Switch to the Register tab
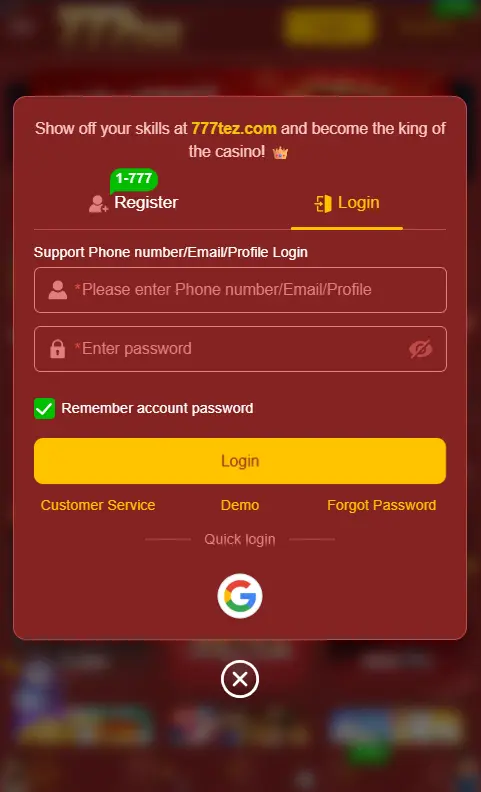The width and height of the screenshot is (481, 792). coord(133,203)
